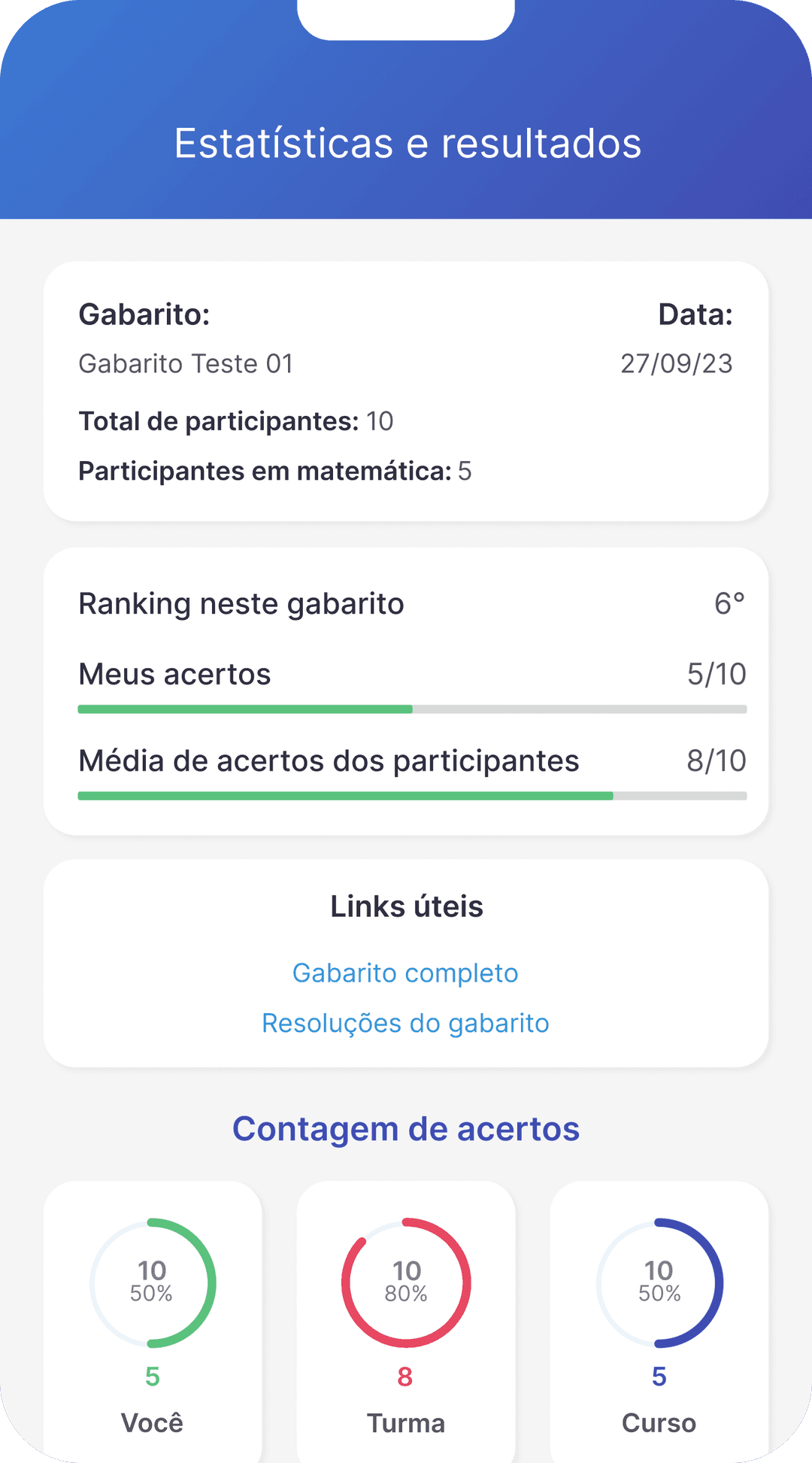The height and width of the screenshot is (1463, 812).
Task: Click the date 27/09/23
Action: pyautogui.click(x=676, y=363)
